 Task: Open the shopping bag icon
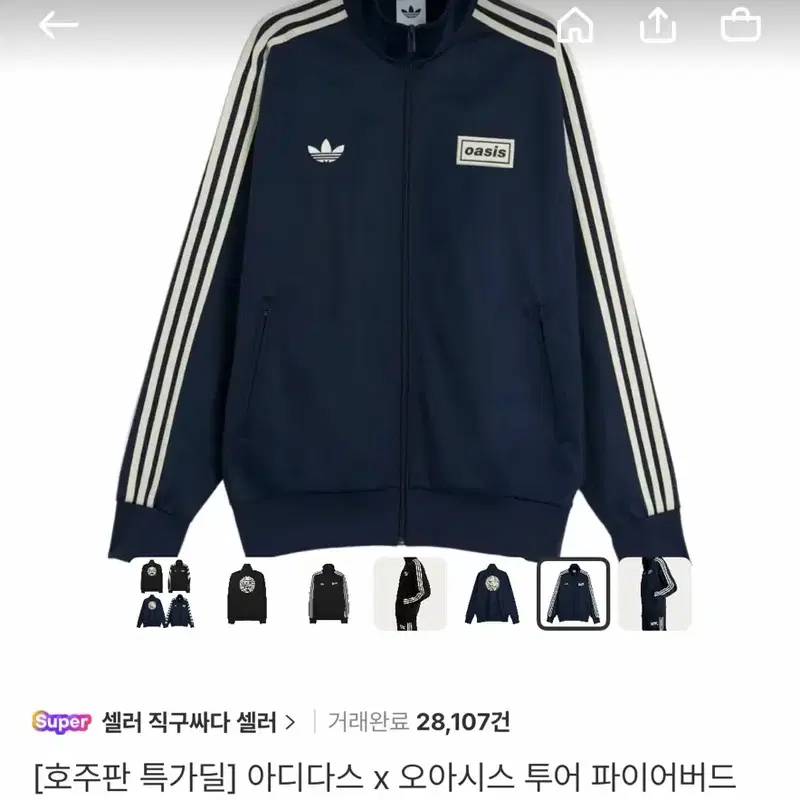(740, 24)
